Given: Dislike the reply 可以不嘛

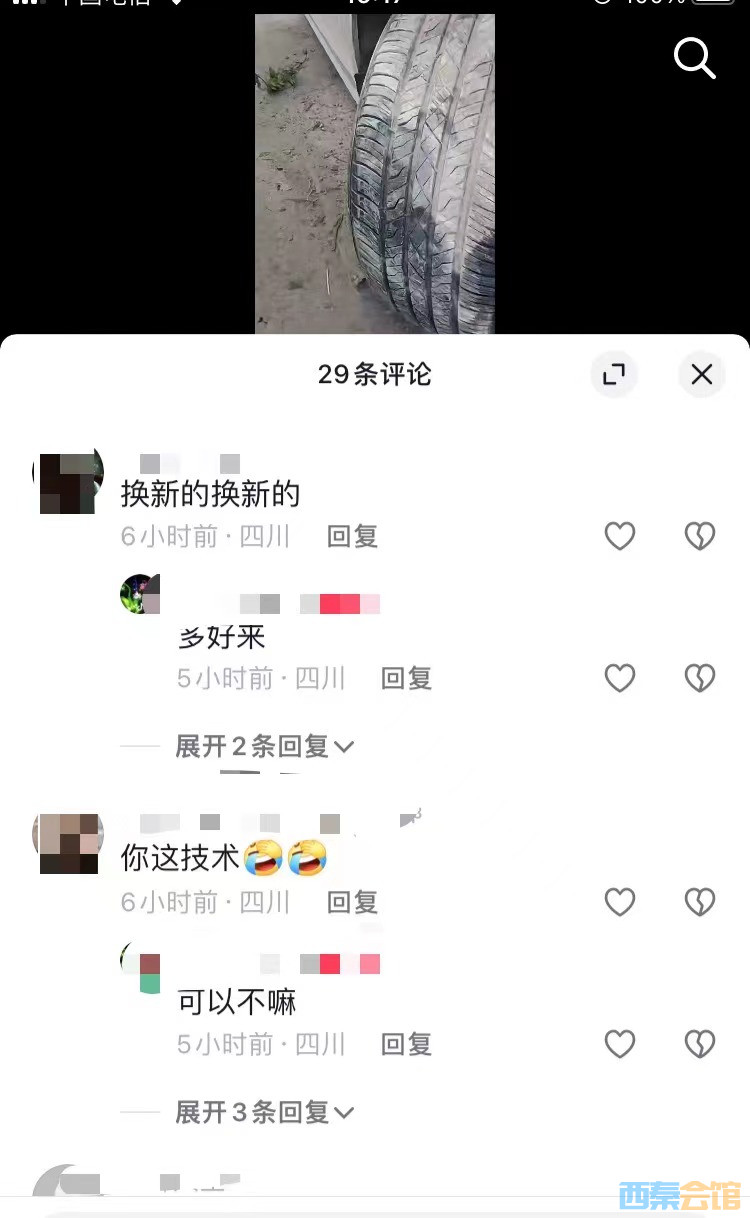Looking at the screenshot, I should [x=700, y=1045].
